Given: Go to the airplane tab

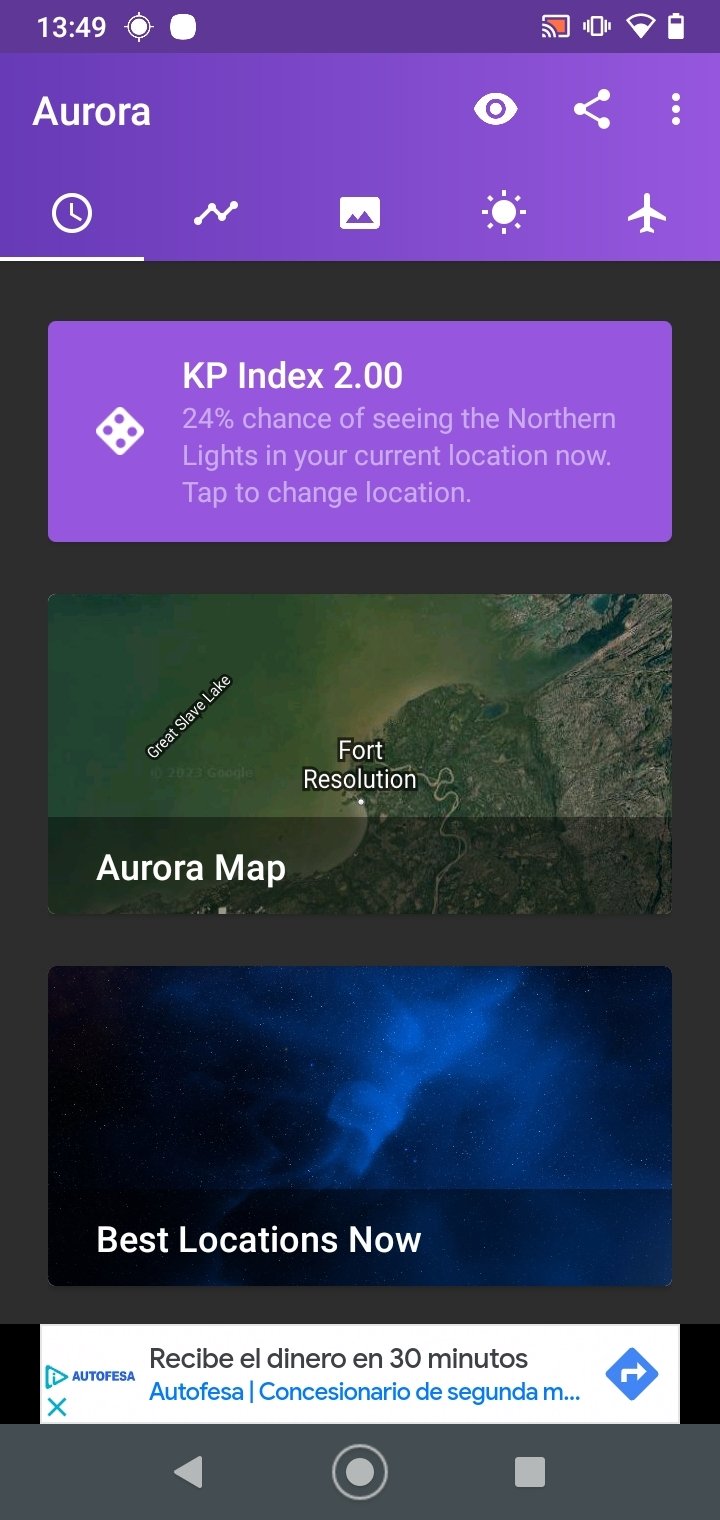Looking at the screenshot, I should point(647,213).
